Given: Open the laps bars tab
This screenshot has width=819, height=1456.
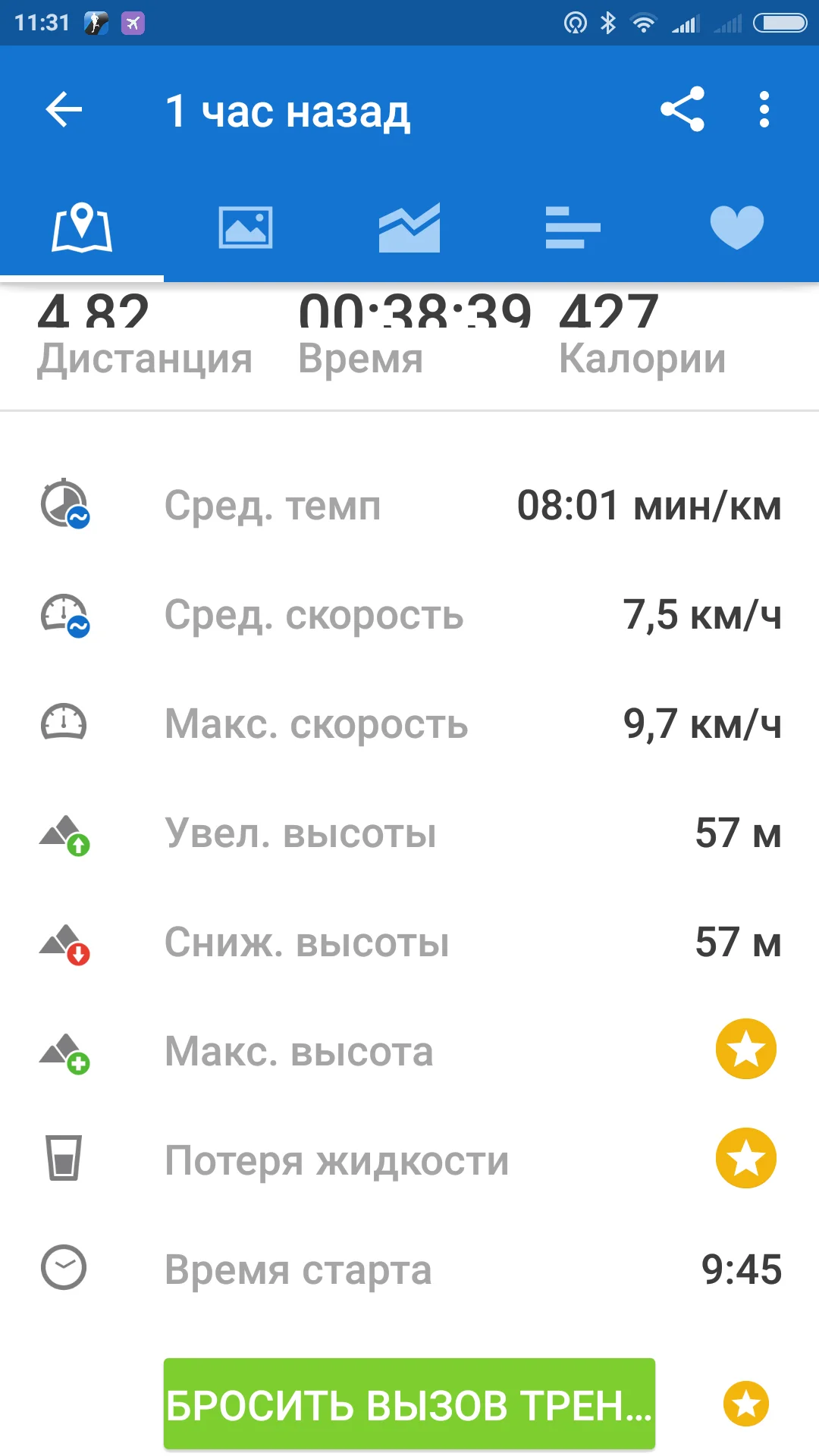Looking at the screenshot, I should 573,227.
